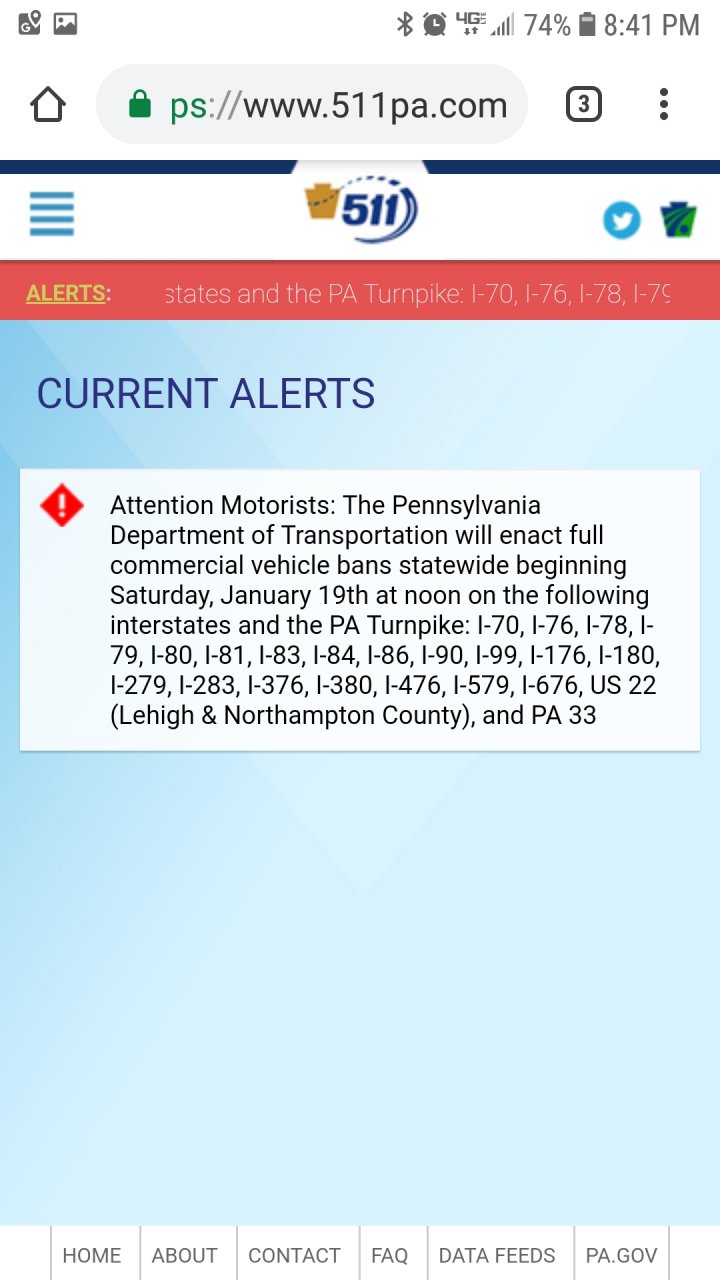The width and height of the screenshot is (720, 1280).
Task: Tap the 511 logo
Action: click(x=363, y=210)
